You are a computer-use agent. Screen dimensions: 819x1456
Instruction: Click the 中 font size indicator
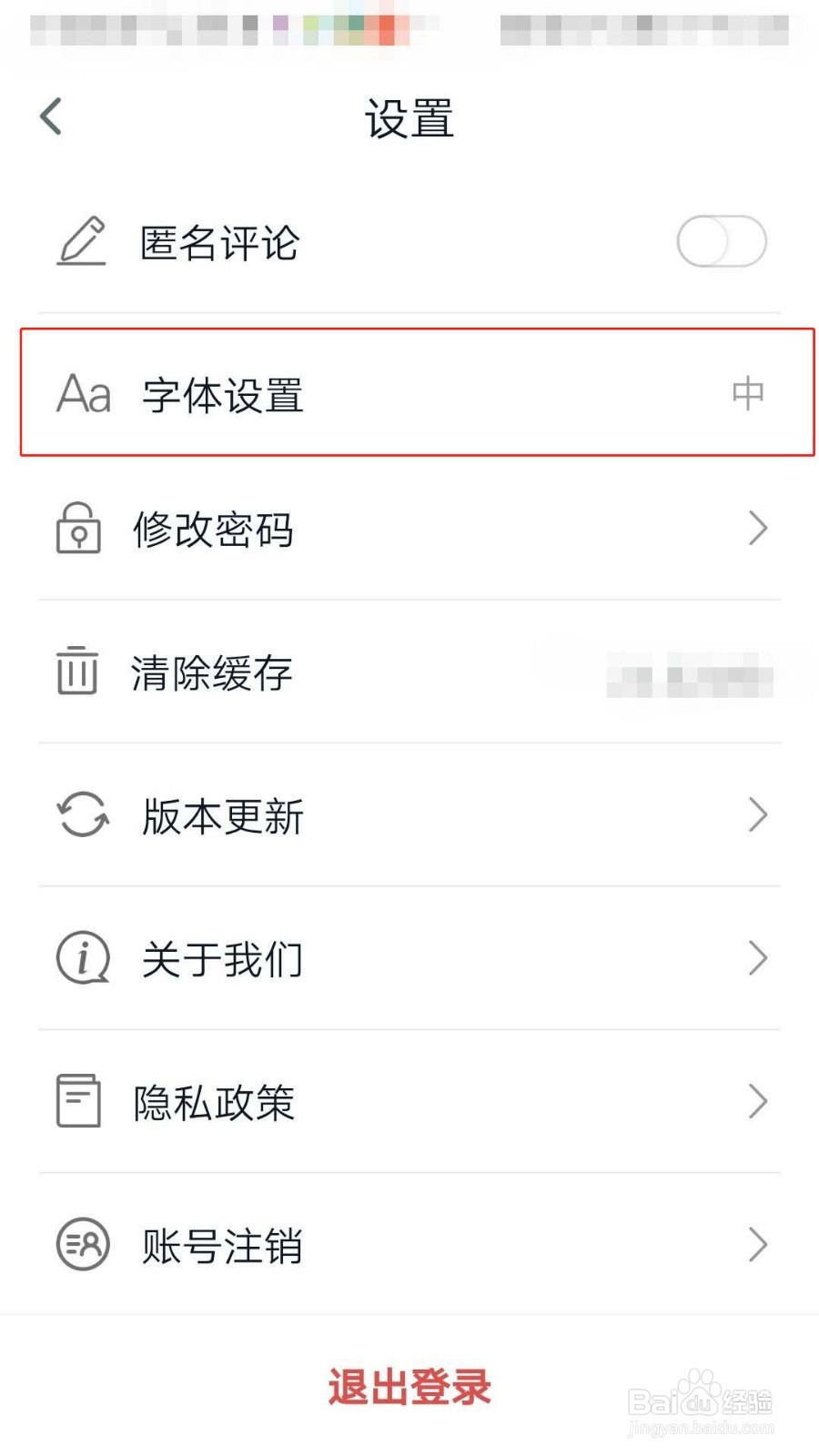point(746,394)
